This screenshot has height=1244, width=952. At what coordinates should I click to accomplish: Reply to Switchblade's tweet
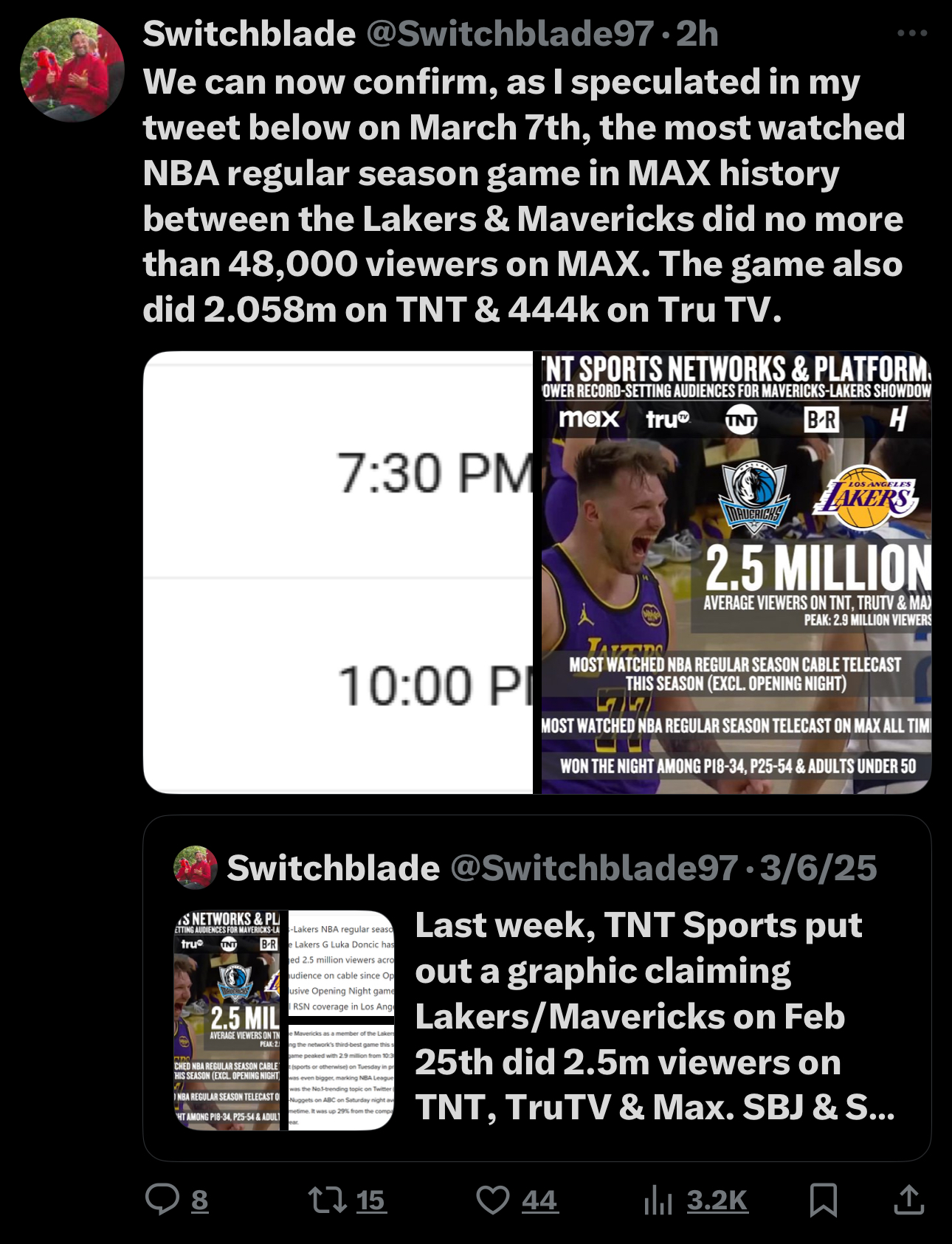pos(163,1200)
